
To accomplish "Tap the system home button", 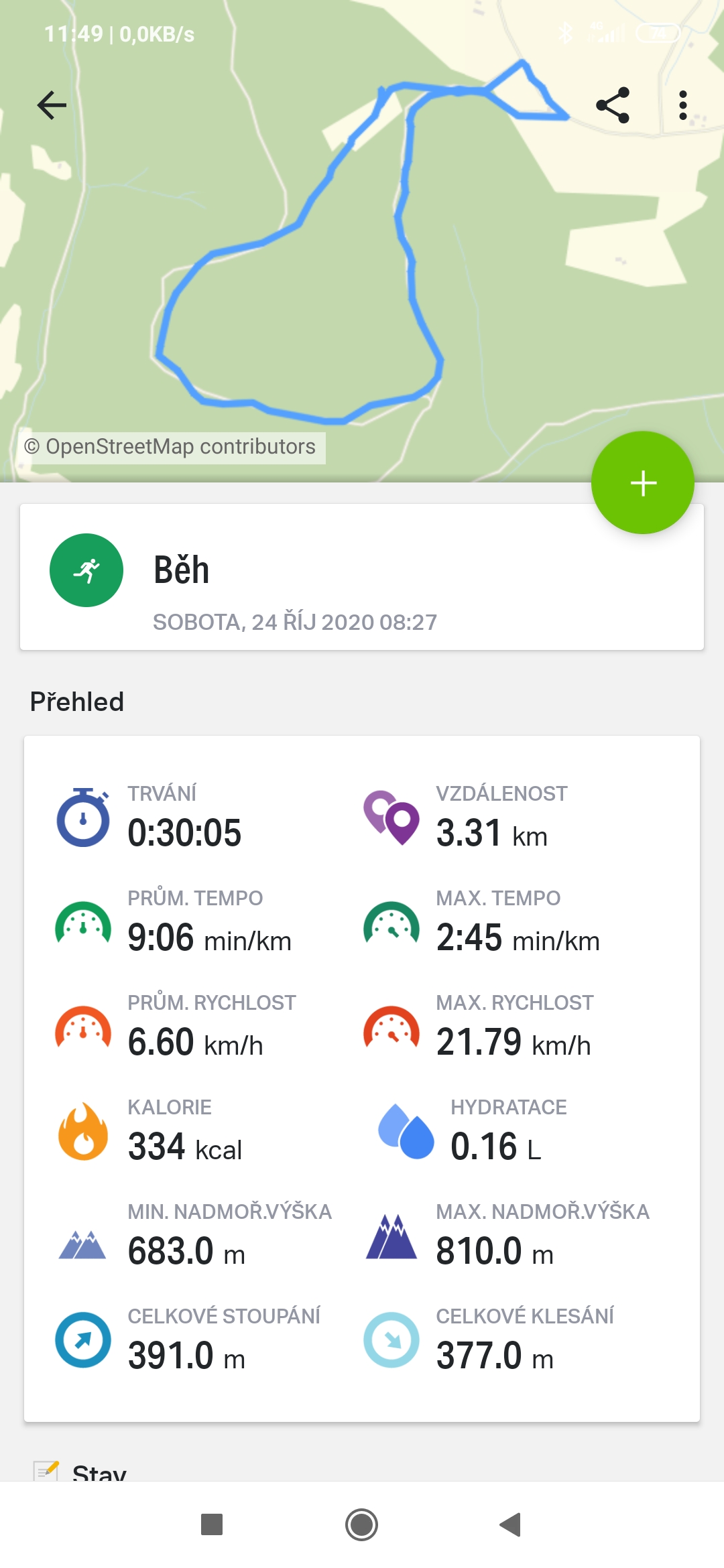I will pos(362,1524).
